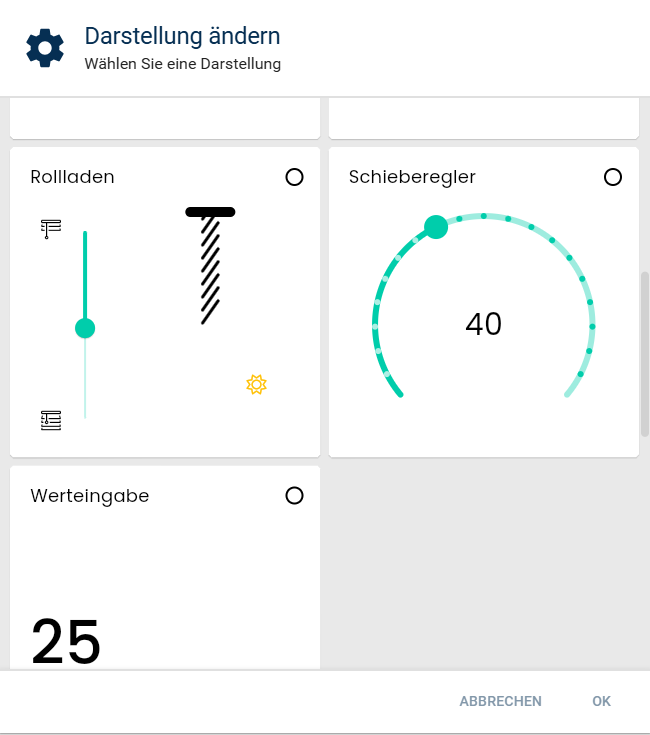Confirm the selection with OK

pyautogui.click(x=601, y=701)
